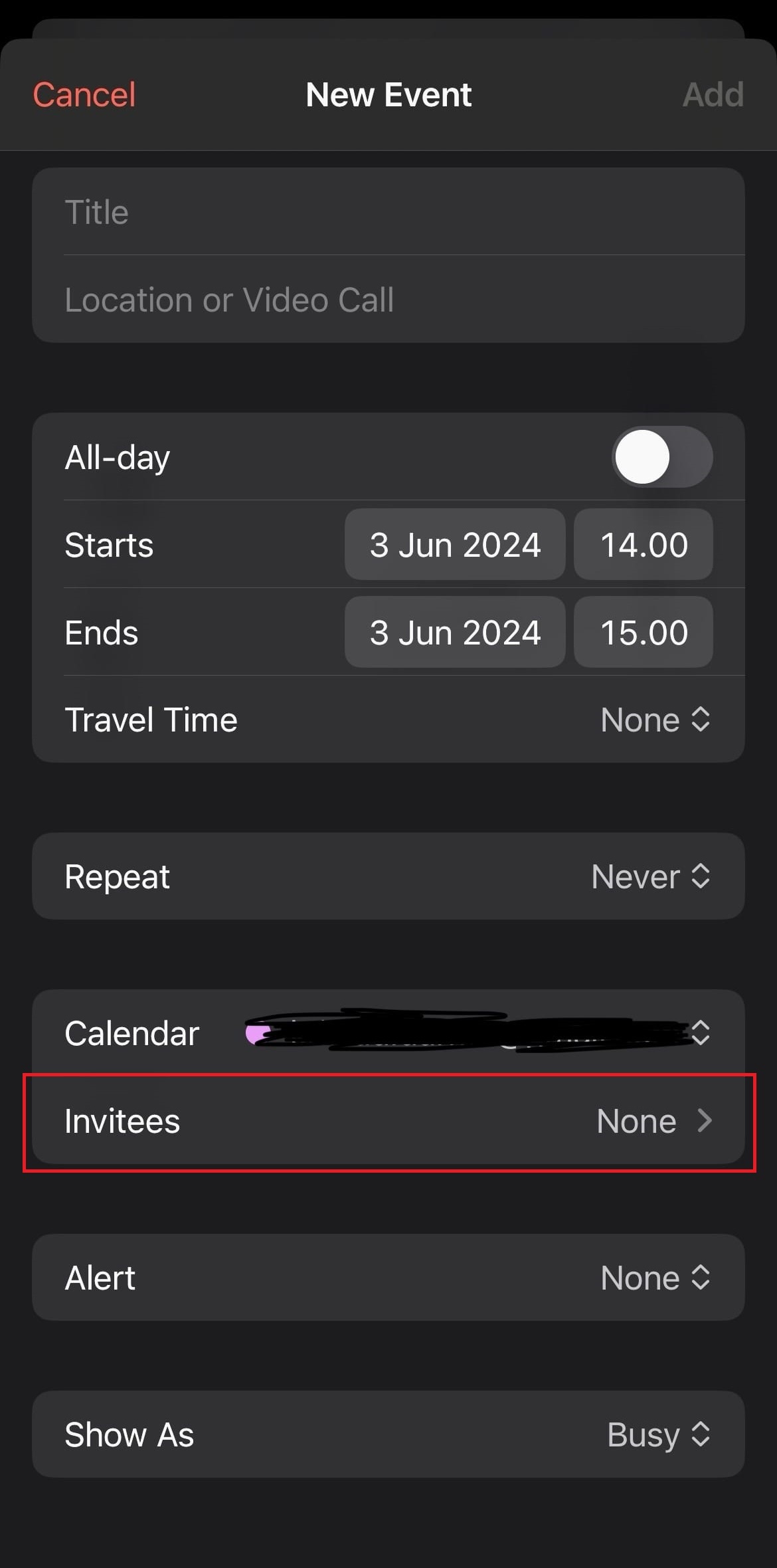Change the start date 3 Jun 2024
777x1568 pixels.
click(x=455, y=545)
